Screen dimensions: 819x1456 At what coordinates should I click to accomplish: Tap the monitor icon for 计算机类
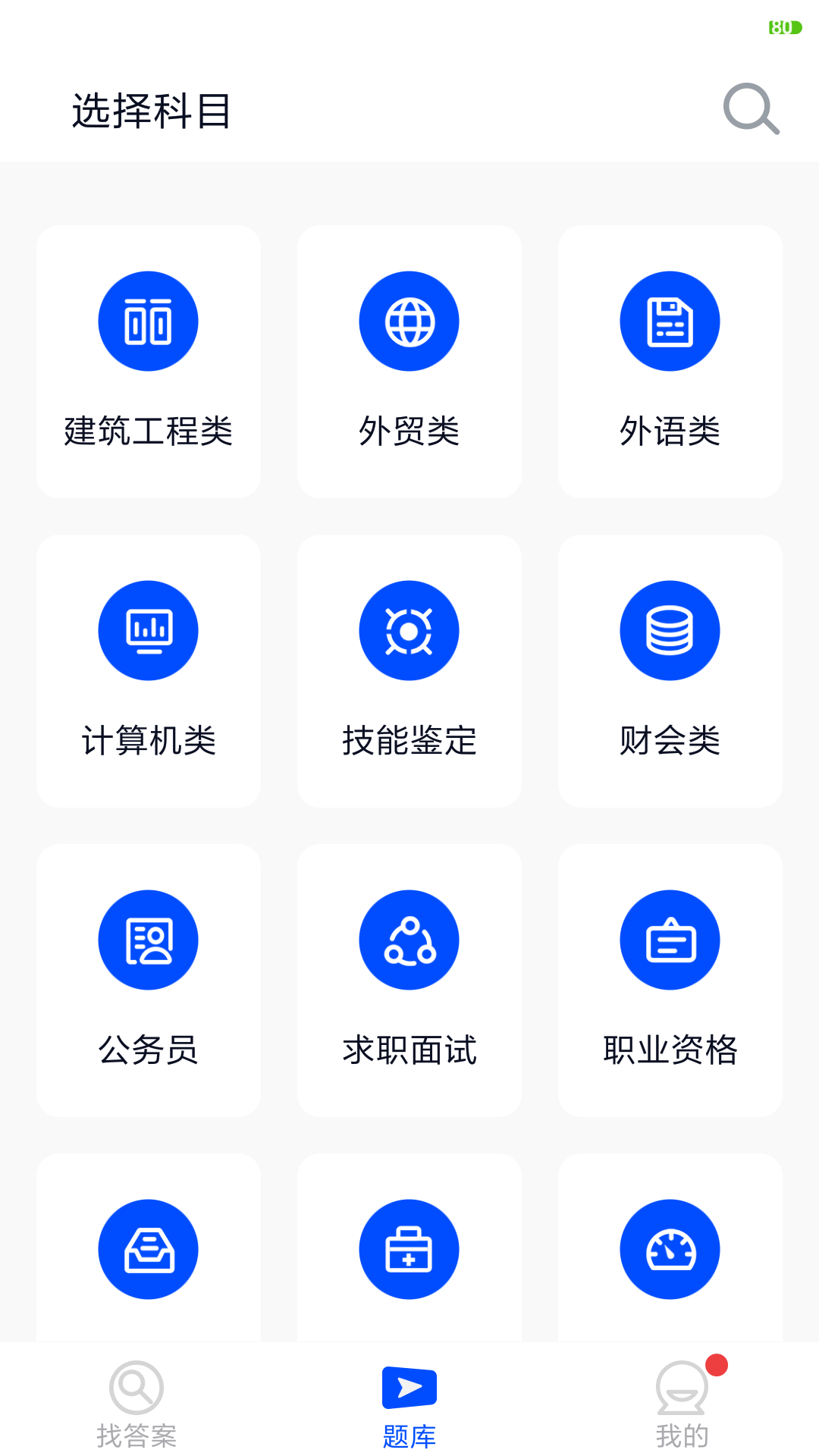[149, 629]
